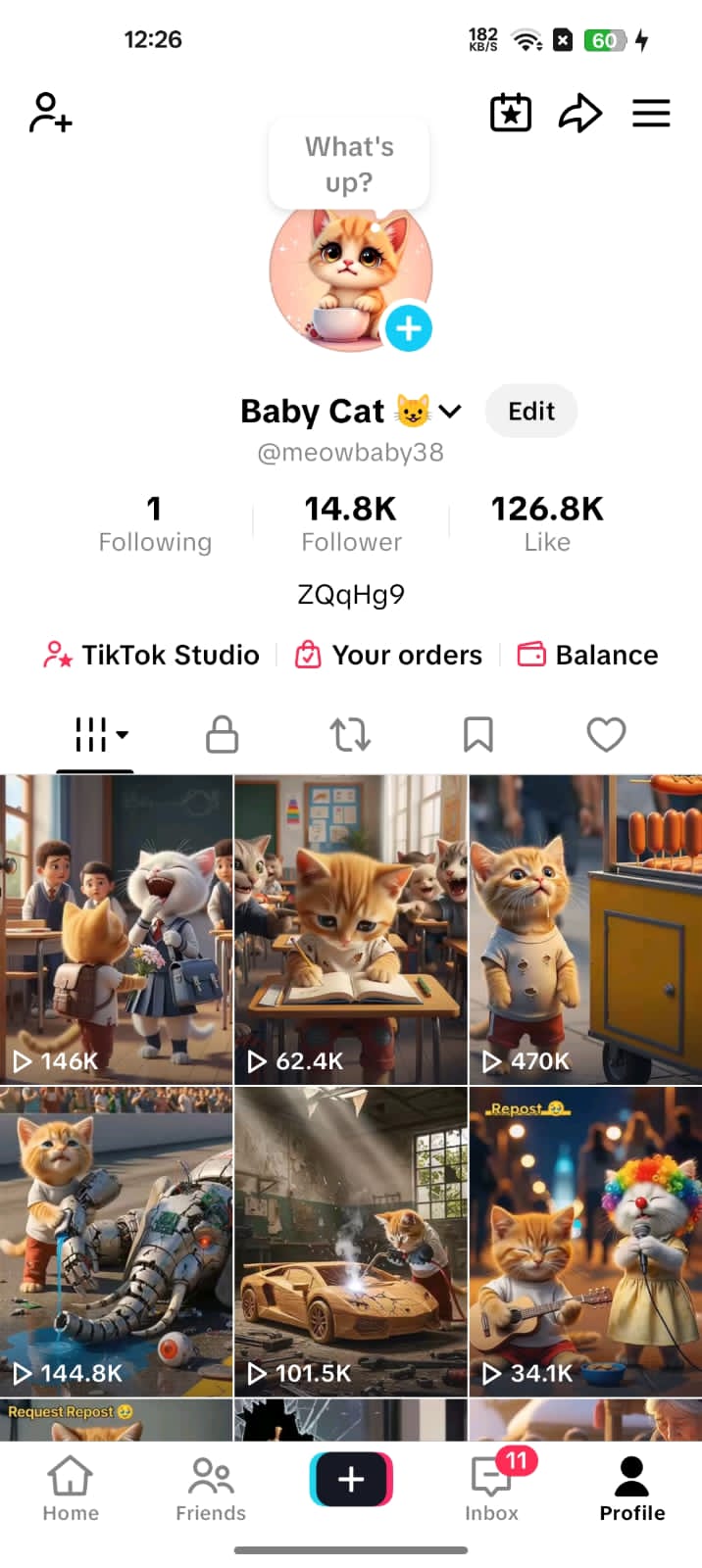This screenshot has width=702, height=1568.
Task: Share this profile
Action: tap(579, 113)
